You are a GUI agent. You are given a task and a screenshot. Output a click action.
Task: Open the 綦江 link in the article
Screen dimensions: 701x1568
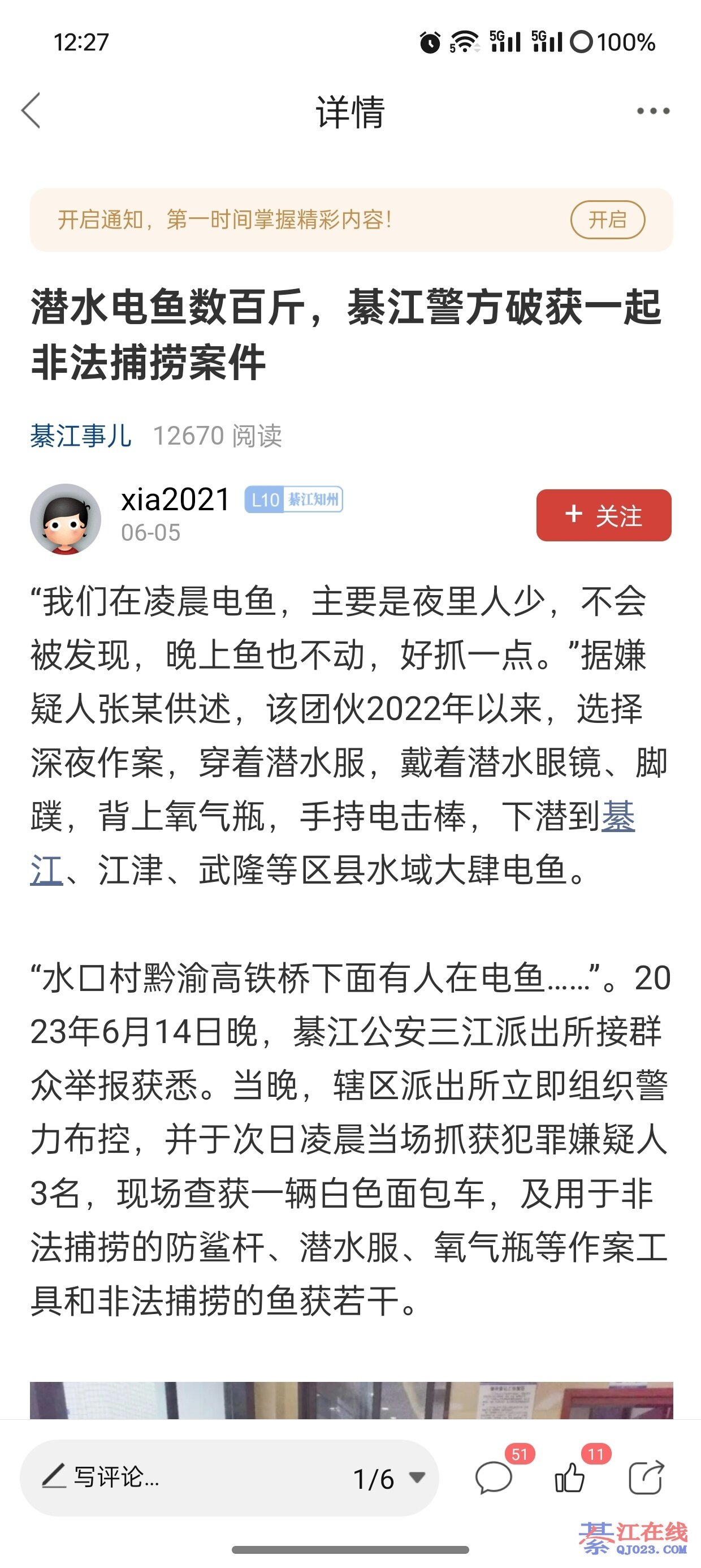coord(618,816)
